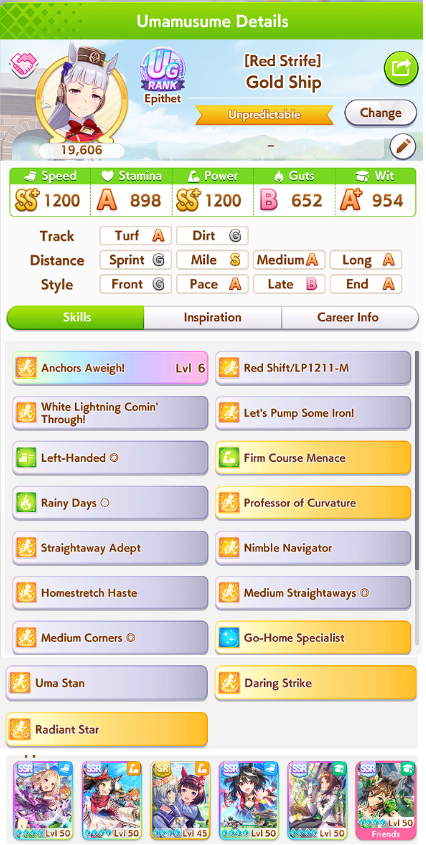Tap the Radiant Star skill
This screenshot has height=845, width=426.
point(107,729)
